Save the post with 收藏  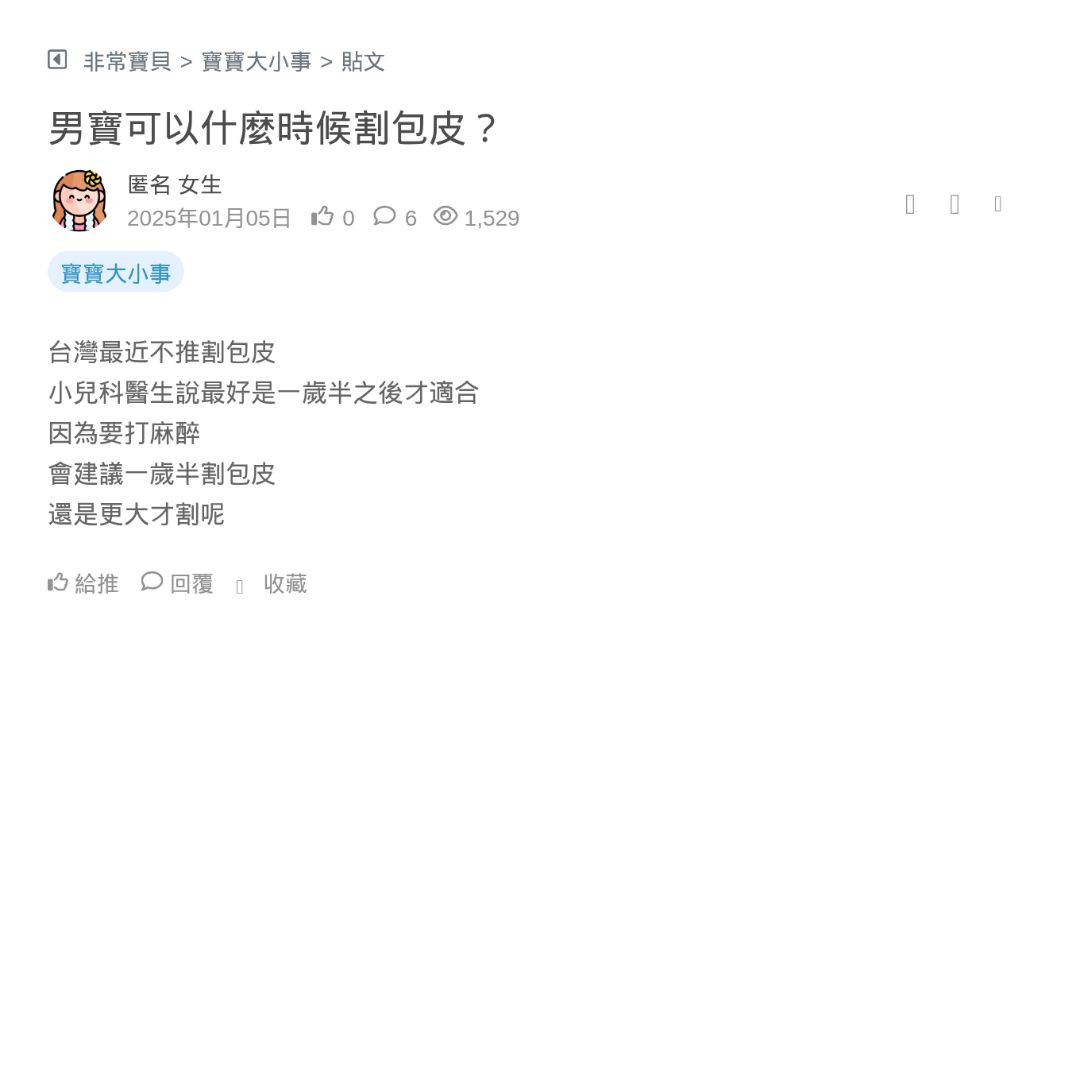pyautogui.click(x=272, y=584)
